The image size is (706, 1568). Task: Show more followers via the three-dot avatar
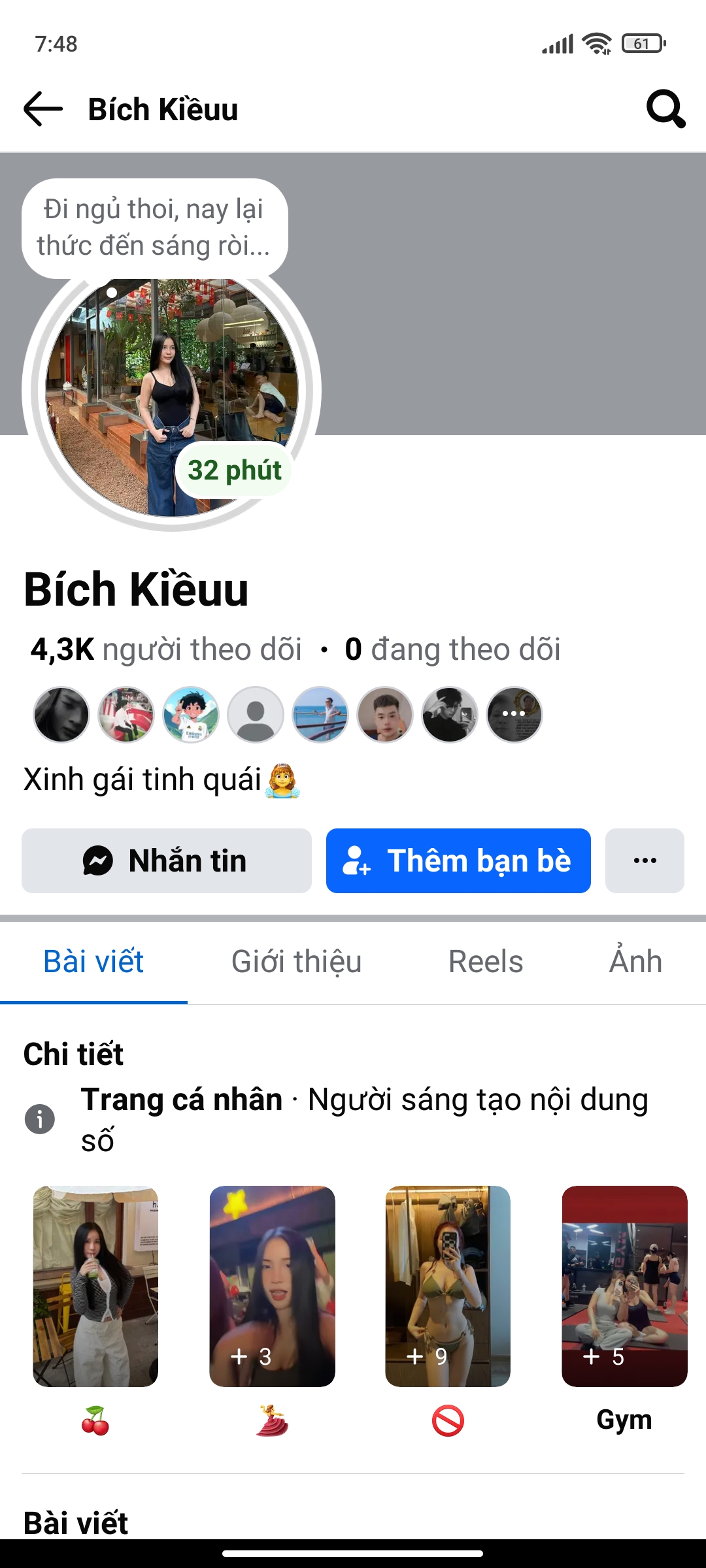click(x=514, y=715)
